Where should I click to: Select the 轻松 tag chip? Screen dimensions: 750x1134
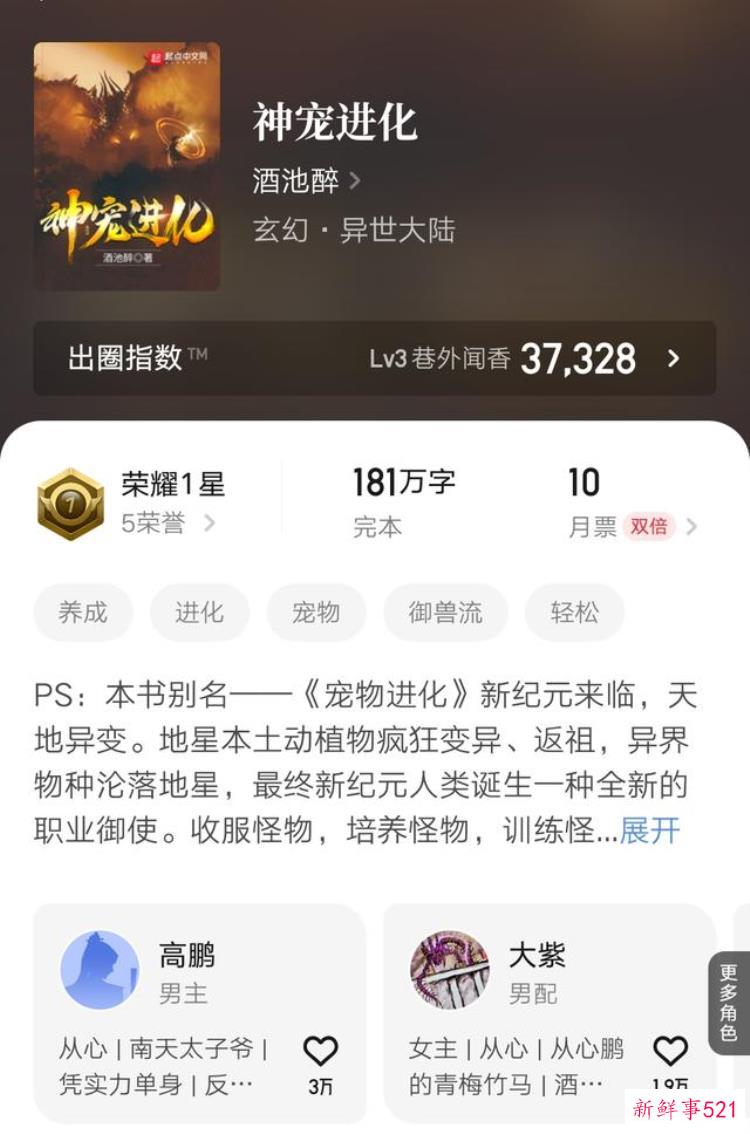(574, 612)
